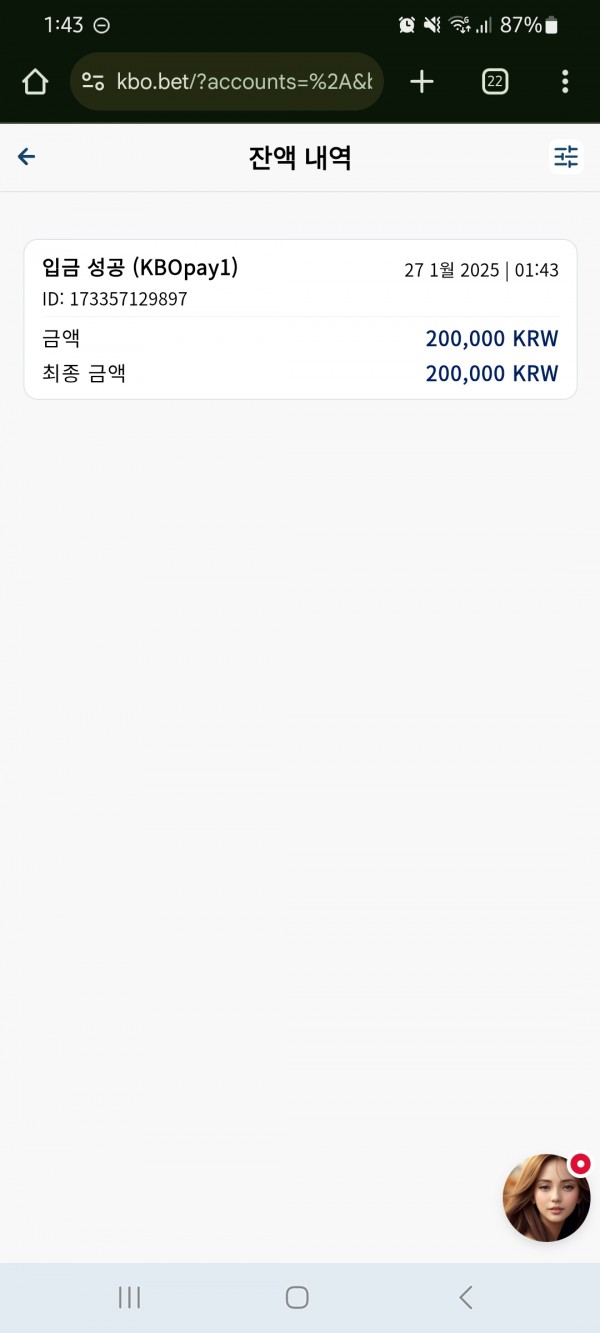Tap the browser home button
The image size is (600, 1333).
coord(35,82)
